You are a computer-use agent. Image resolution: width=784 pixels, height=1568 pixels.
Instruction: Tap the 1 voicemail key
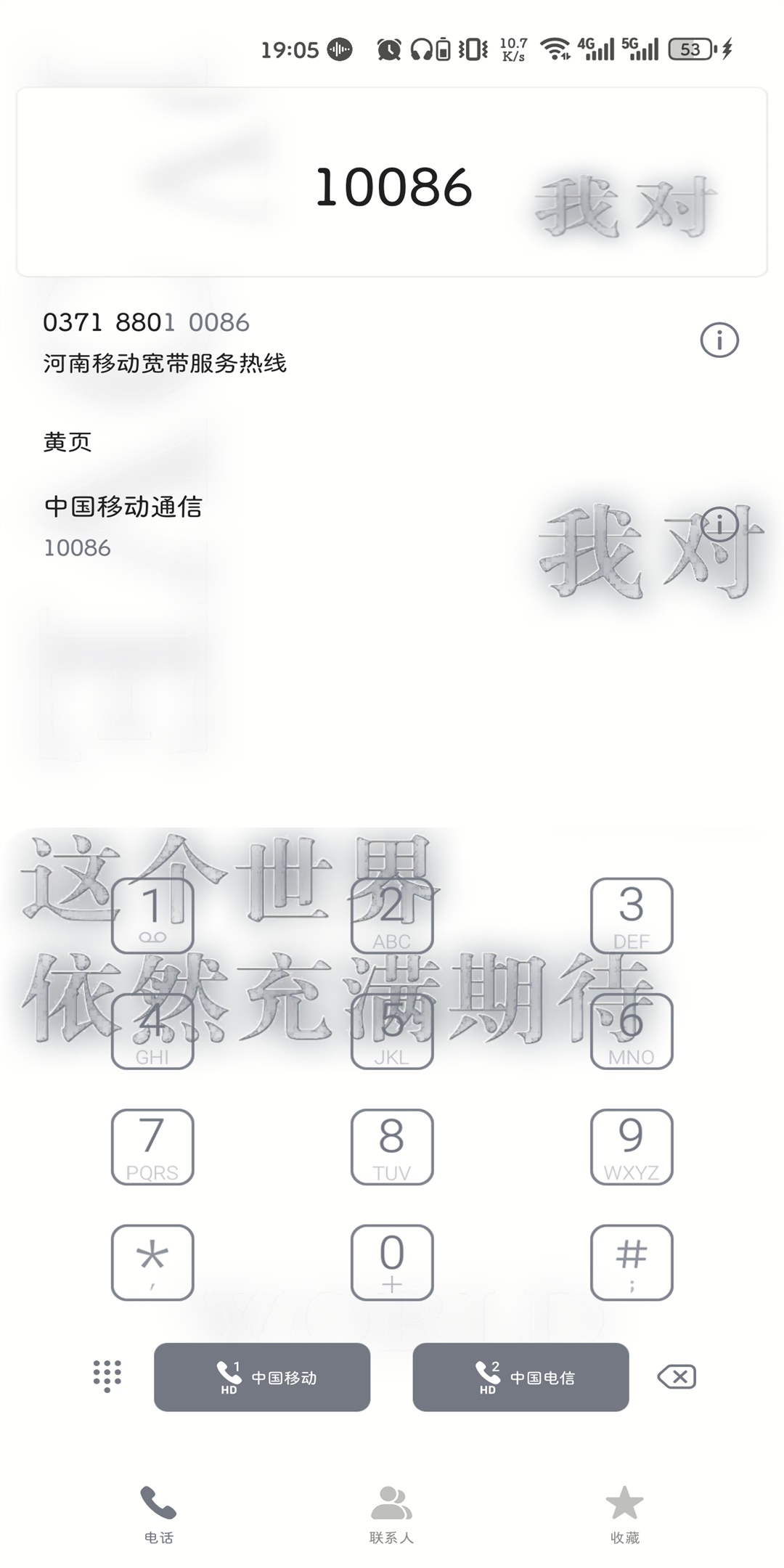tap(152, 915)
